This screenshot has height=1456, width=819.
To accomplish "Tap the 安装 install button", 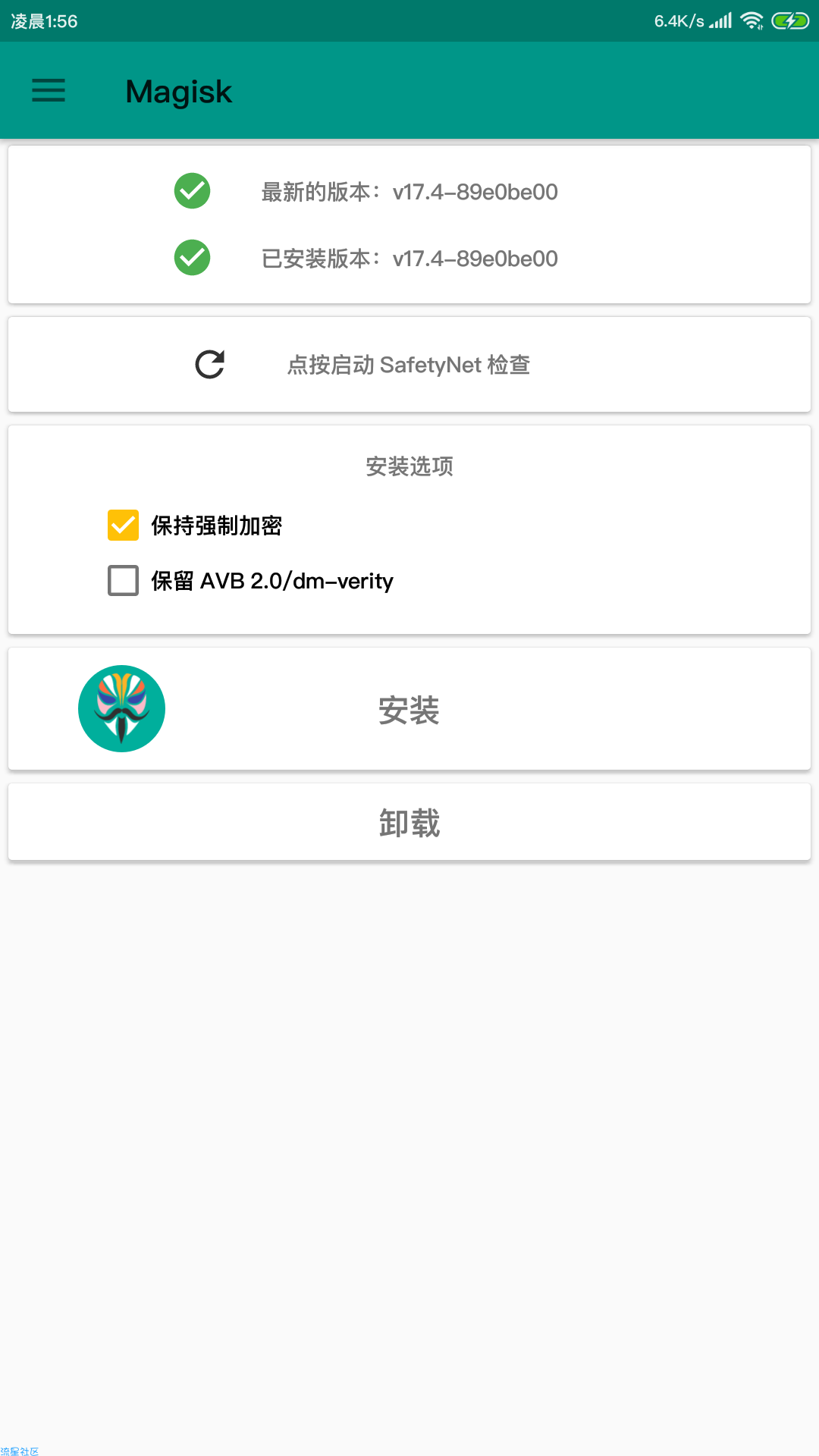I will tap(409, 709).
